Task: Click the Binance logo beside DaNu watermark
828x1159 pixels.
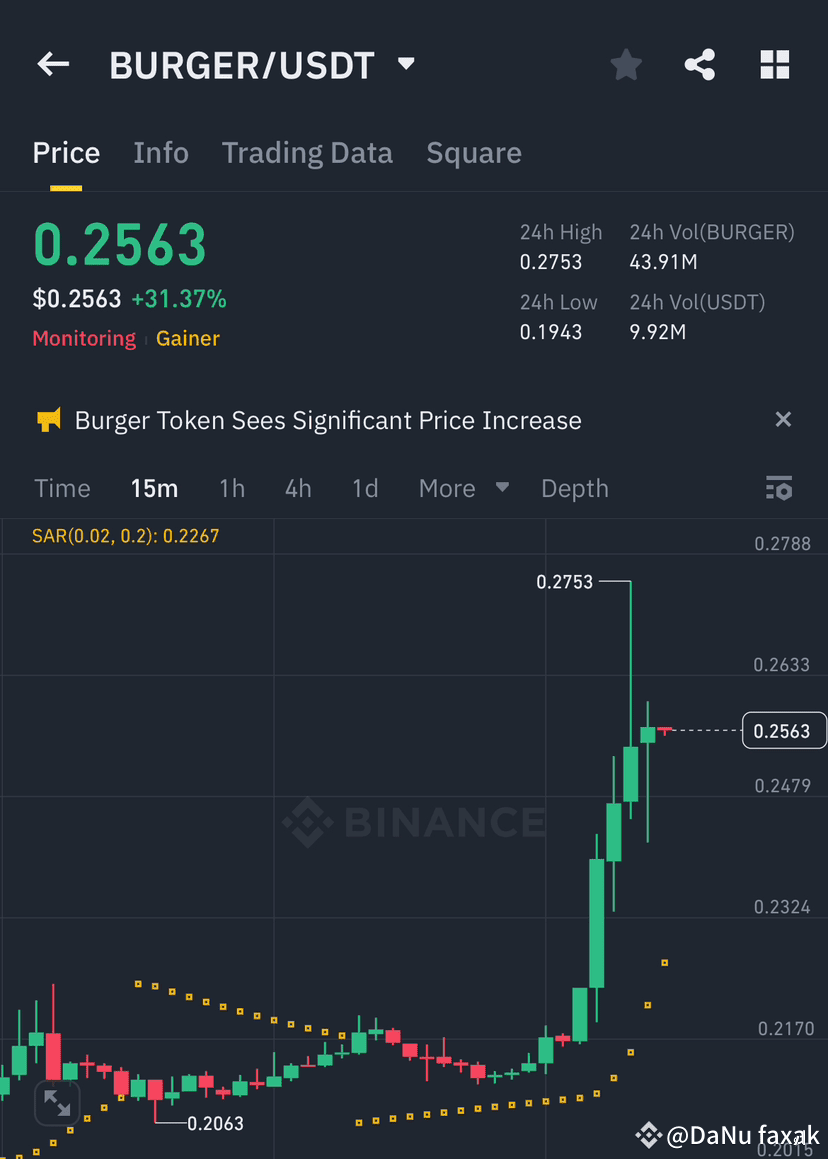Action: 649,1135
